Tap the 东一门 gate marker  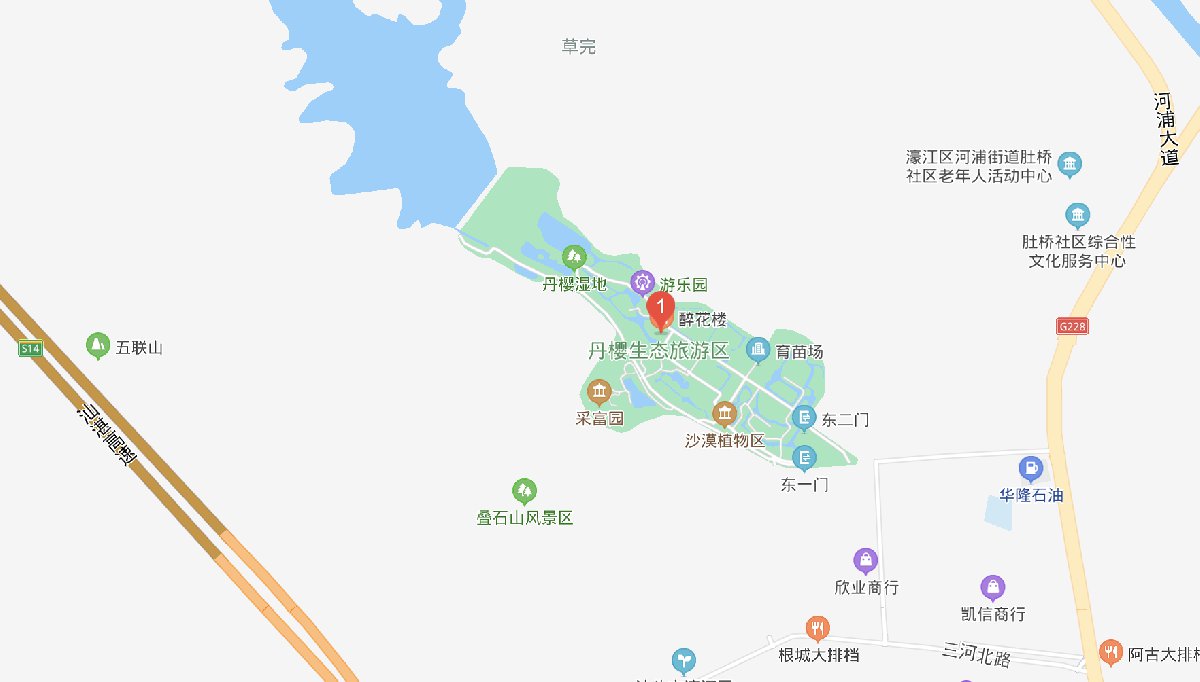pyautogui.click(x=804, y=459)
